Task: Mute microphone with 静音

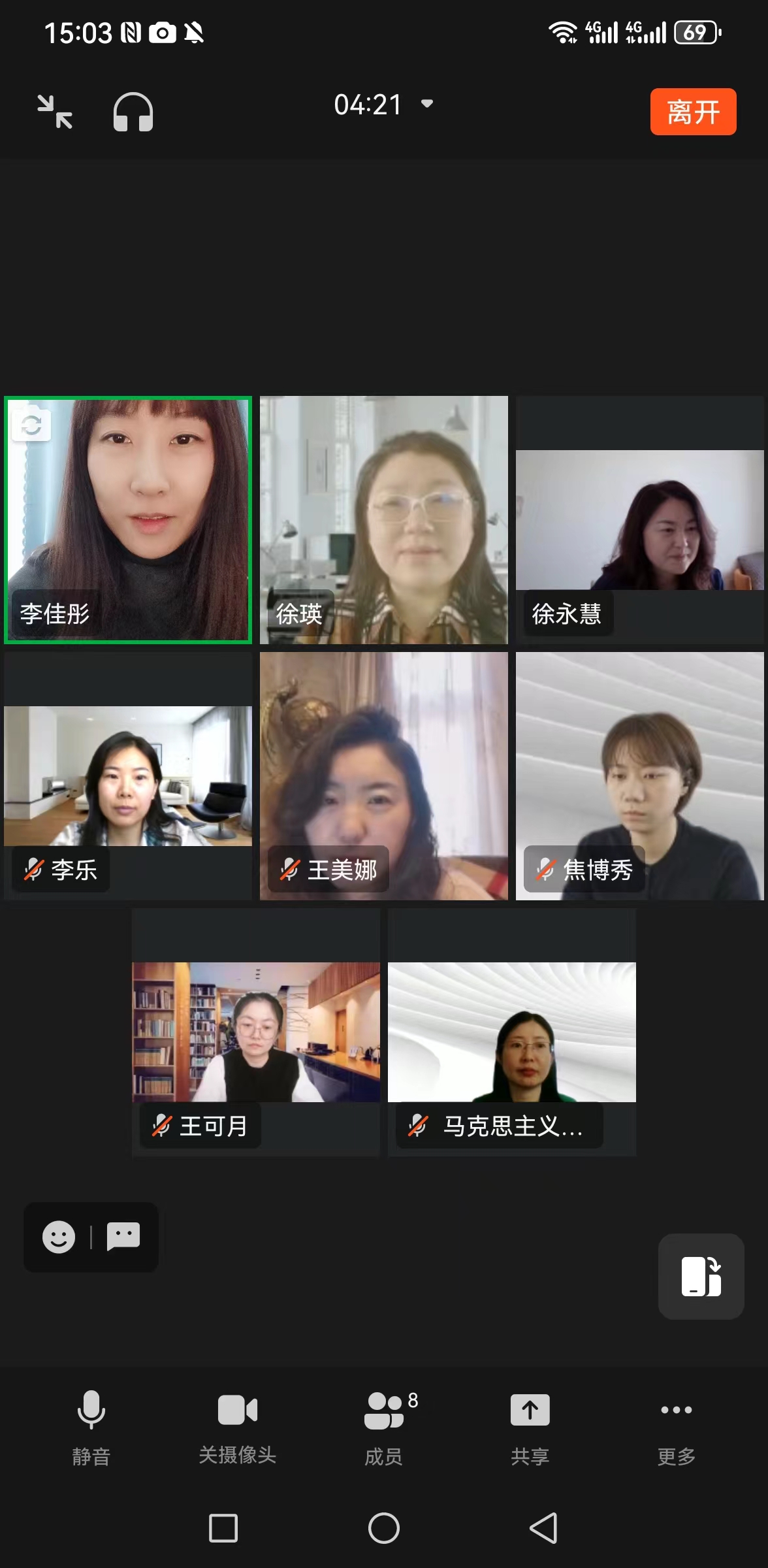Action: pos(91,1428)
